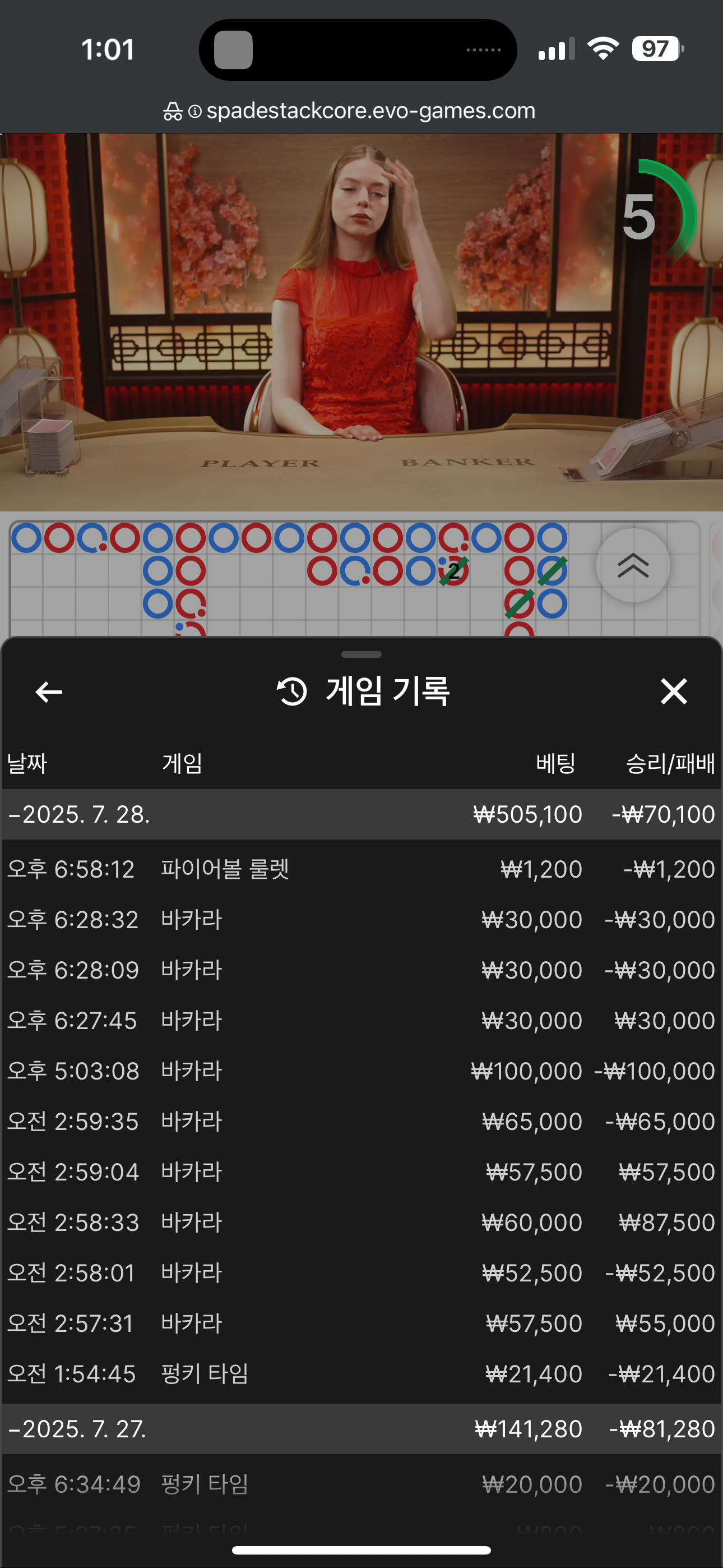Collapse the 2025. 7. 27. date group
Viewport: 723px width, 1568px height.
click(x=79, y=1428)
